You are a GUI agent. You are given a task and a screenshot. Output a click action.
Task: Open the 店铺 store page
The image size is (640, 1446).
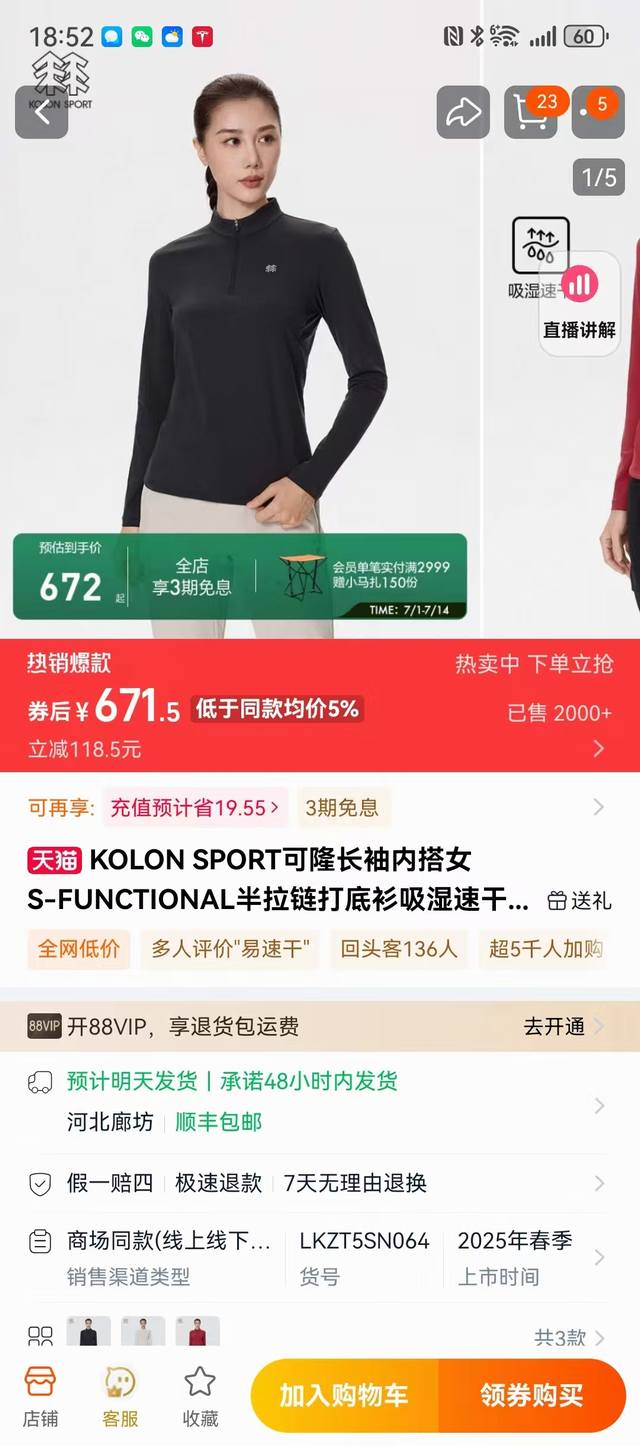pyautogui.click(x=40, y=1396)
